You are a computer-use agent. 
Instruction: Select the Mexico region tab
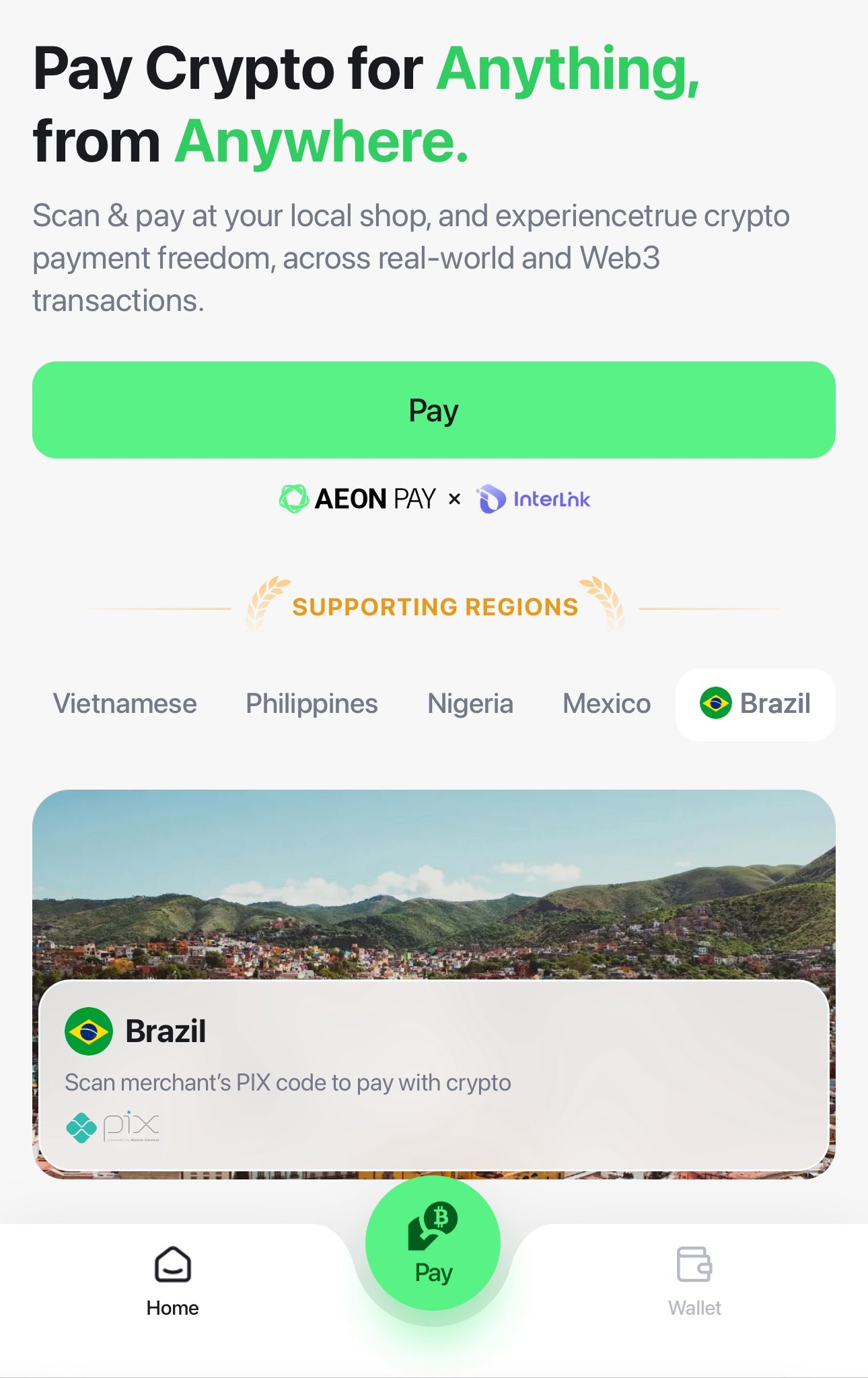coord(606,704)
